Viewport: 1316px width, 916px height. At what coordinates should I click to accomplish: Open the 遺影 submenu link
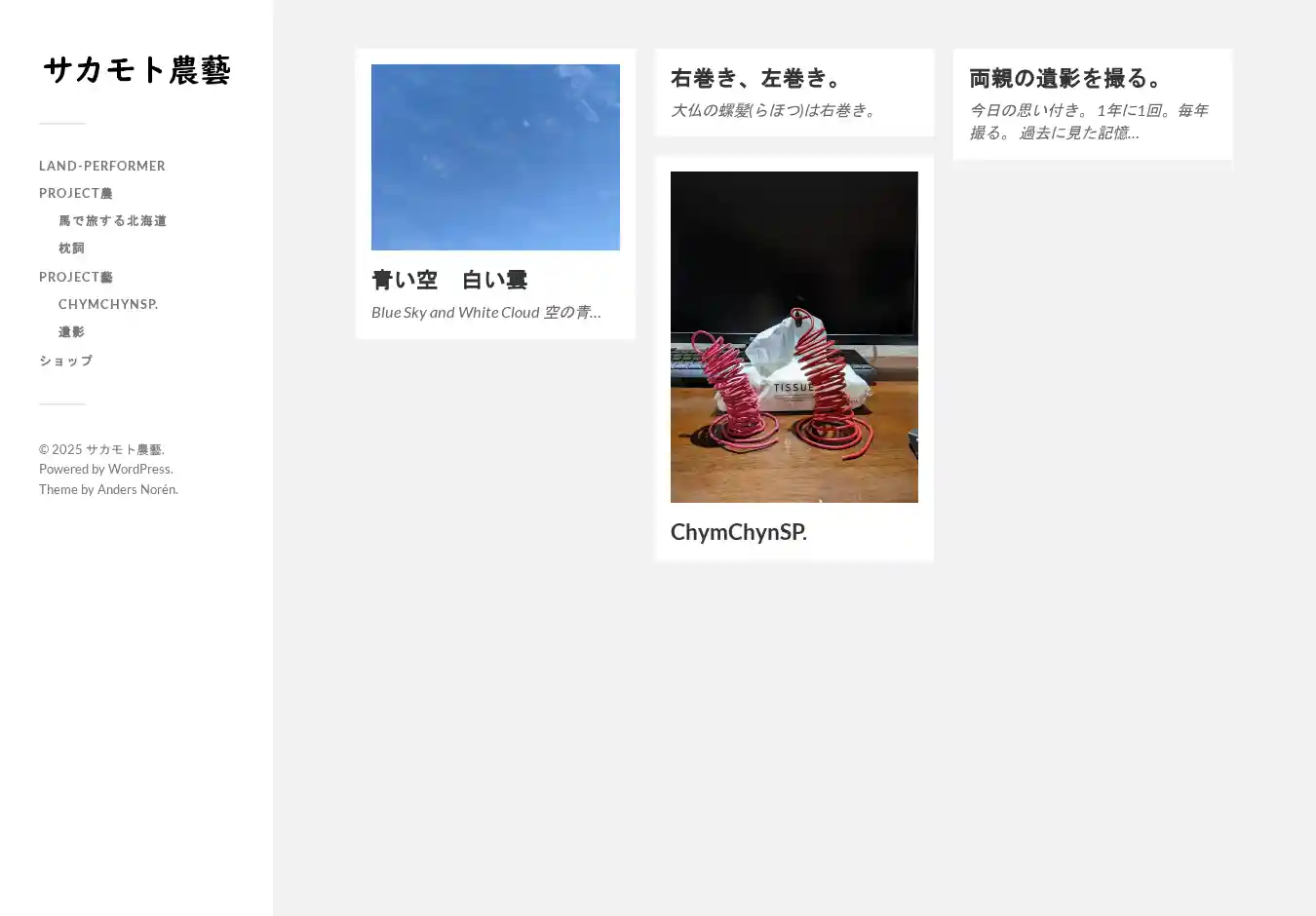[71, 332]
